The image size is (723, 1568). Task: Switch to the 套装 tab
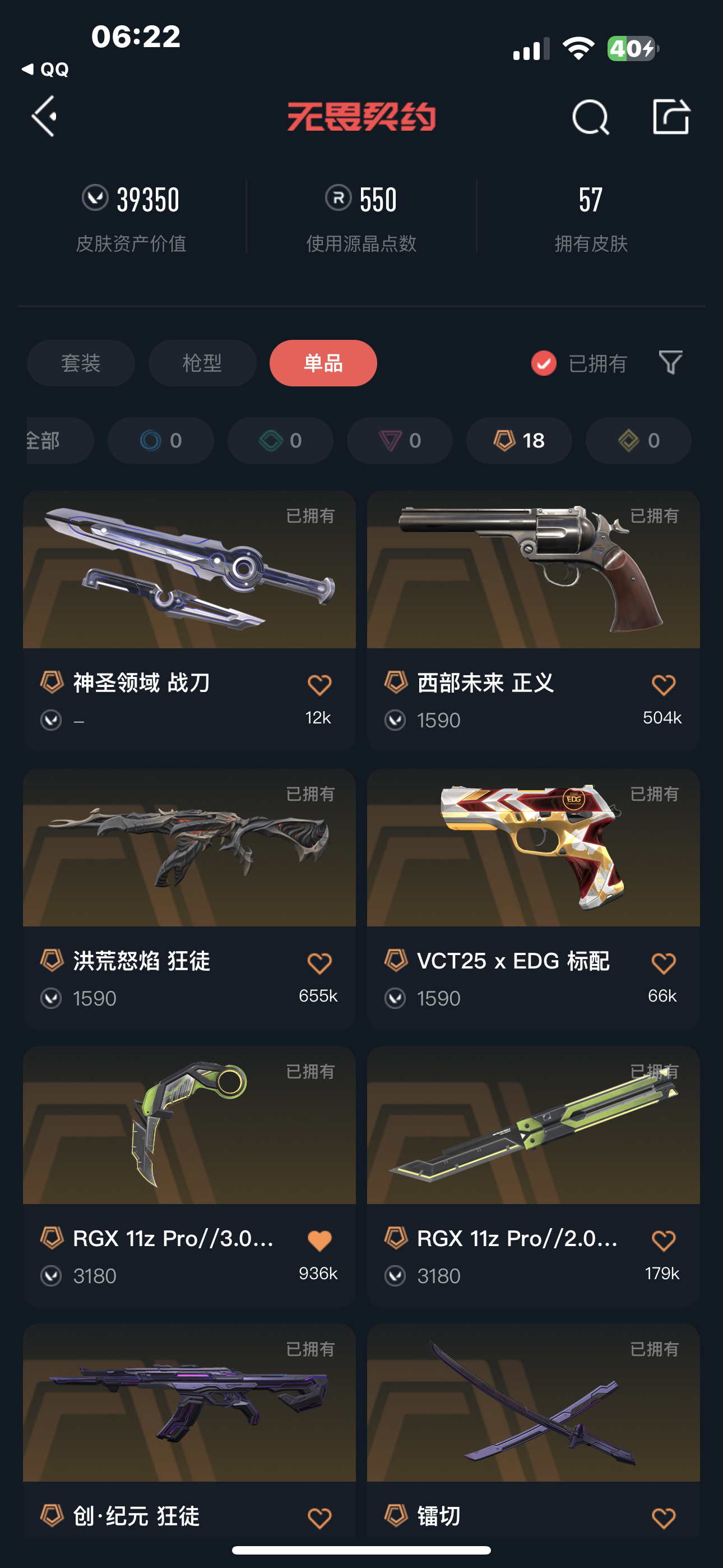point(80,363)
